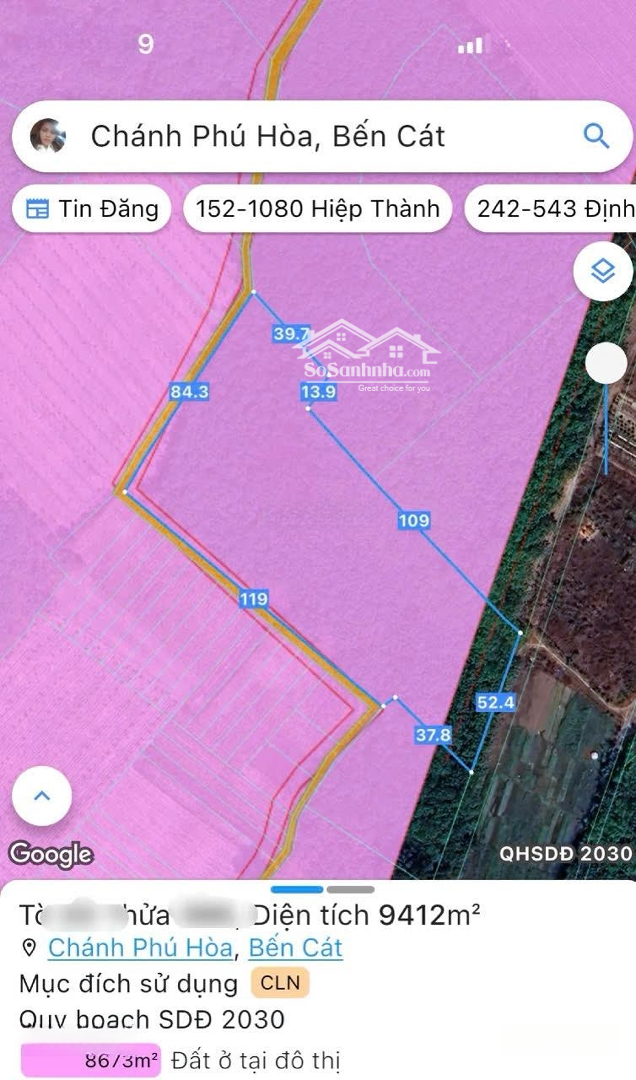Tap the opacity slider handle
This screenshot has height=1080, width=636.
(x=605, y=363)
